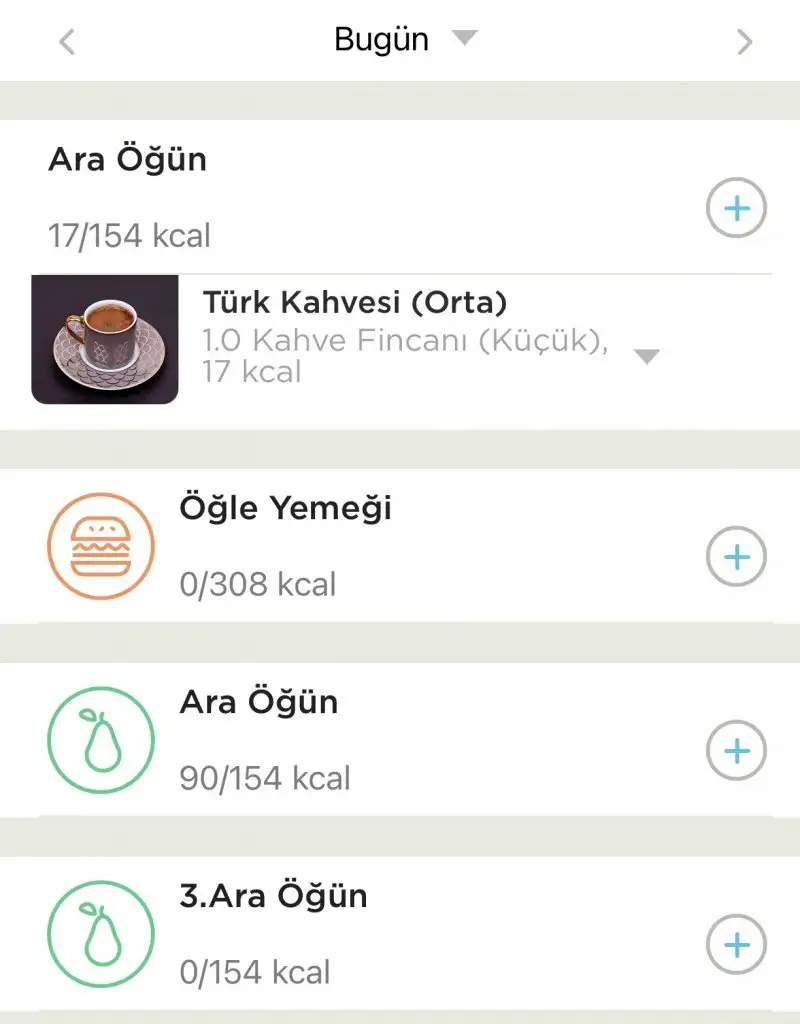Add food to 3.Ara Öğün
Image resolution: width=800 pixels, height=1024 pixels.
tap(736, 944)
